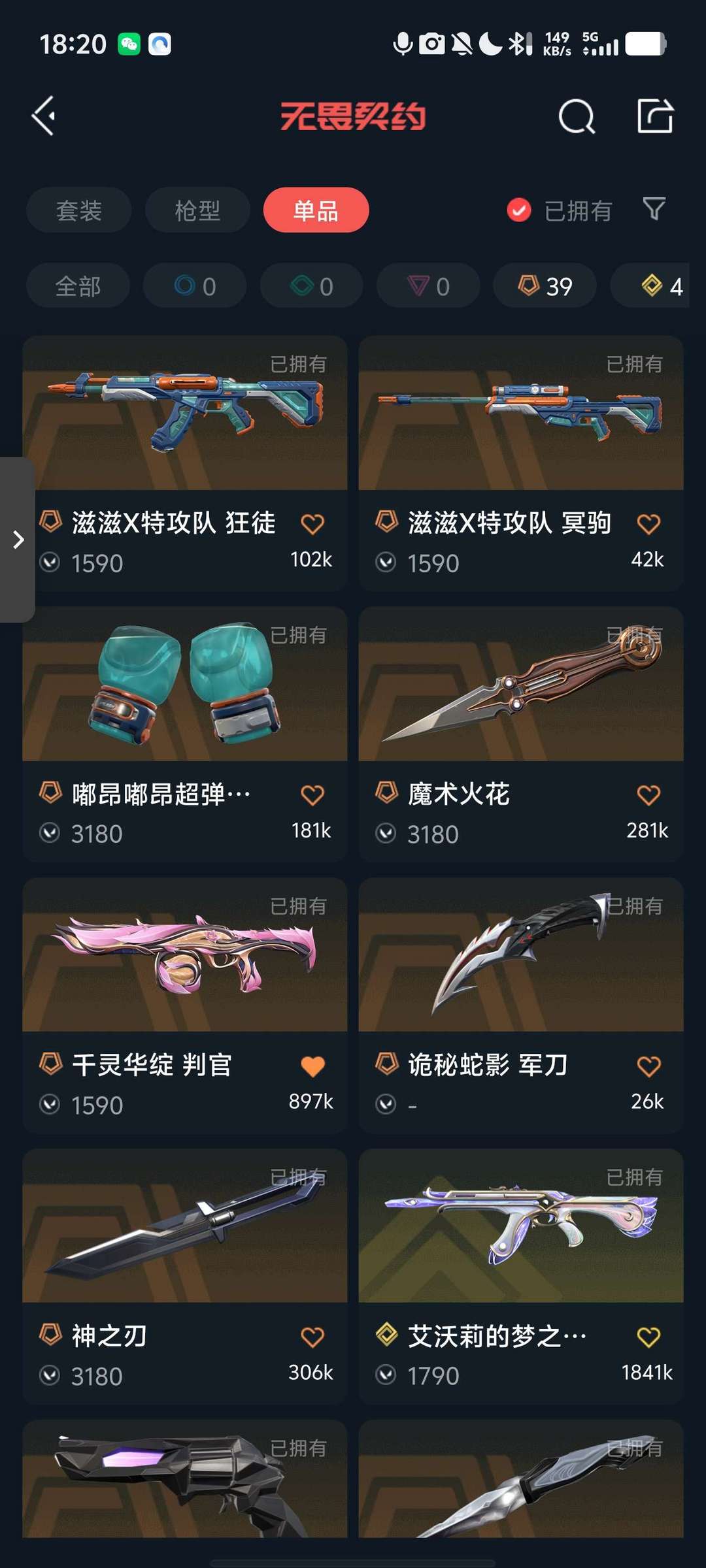This screenshot has width=706, height=1568.
Task: Open search in 无畏契约 store
Action: [577, 118]
